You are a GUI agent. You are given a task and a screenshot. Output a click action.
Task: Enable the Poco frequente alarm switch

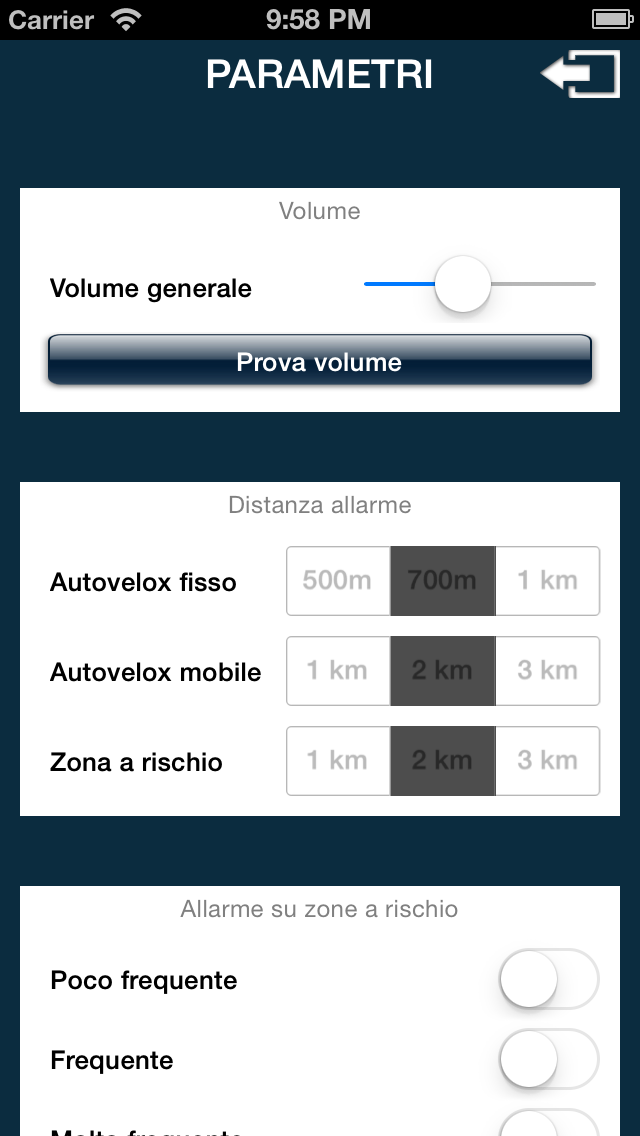(x=548, y=979)
